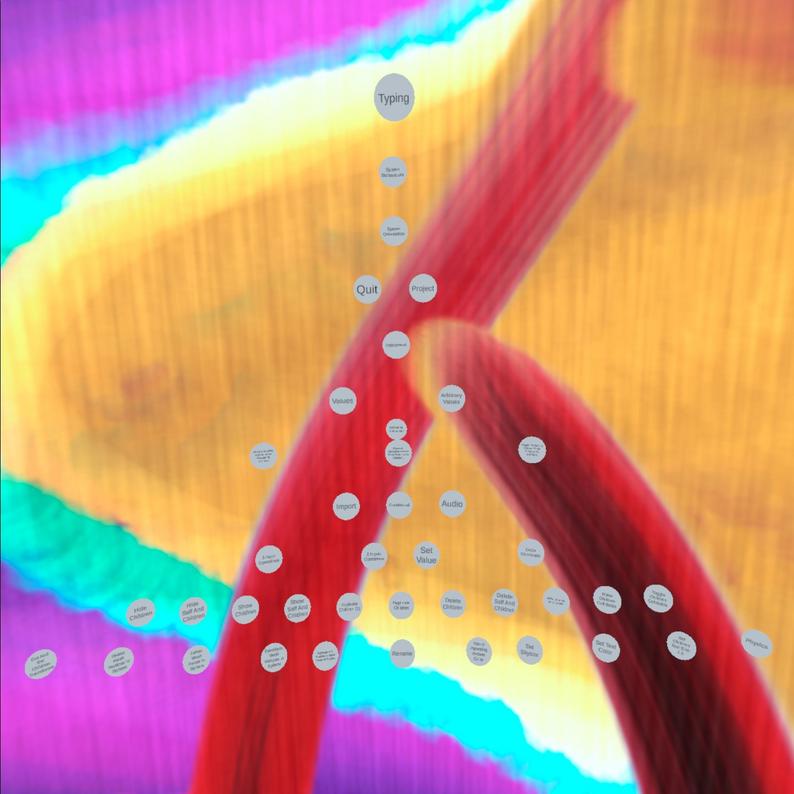Open the Set Shape node
Screen dimensions: 794x794
[x=530, y=649]
